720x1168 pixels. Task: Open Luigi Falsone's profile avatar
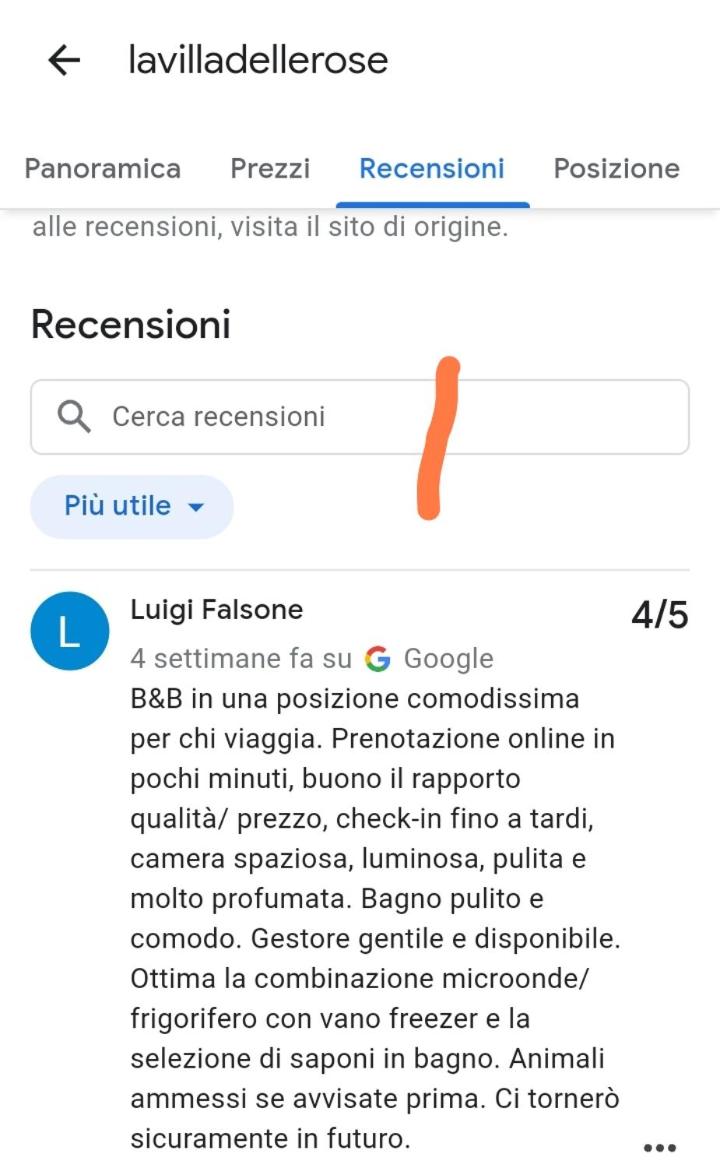[70, 631]
